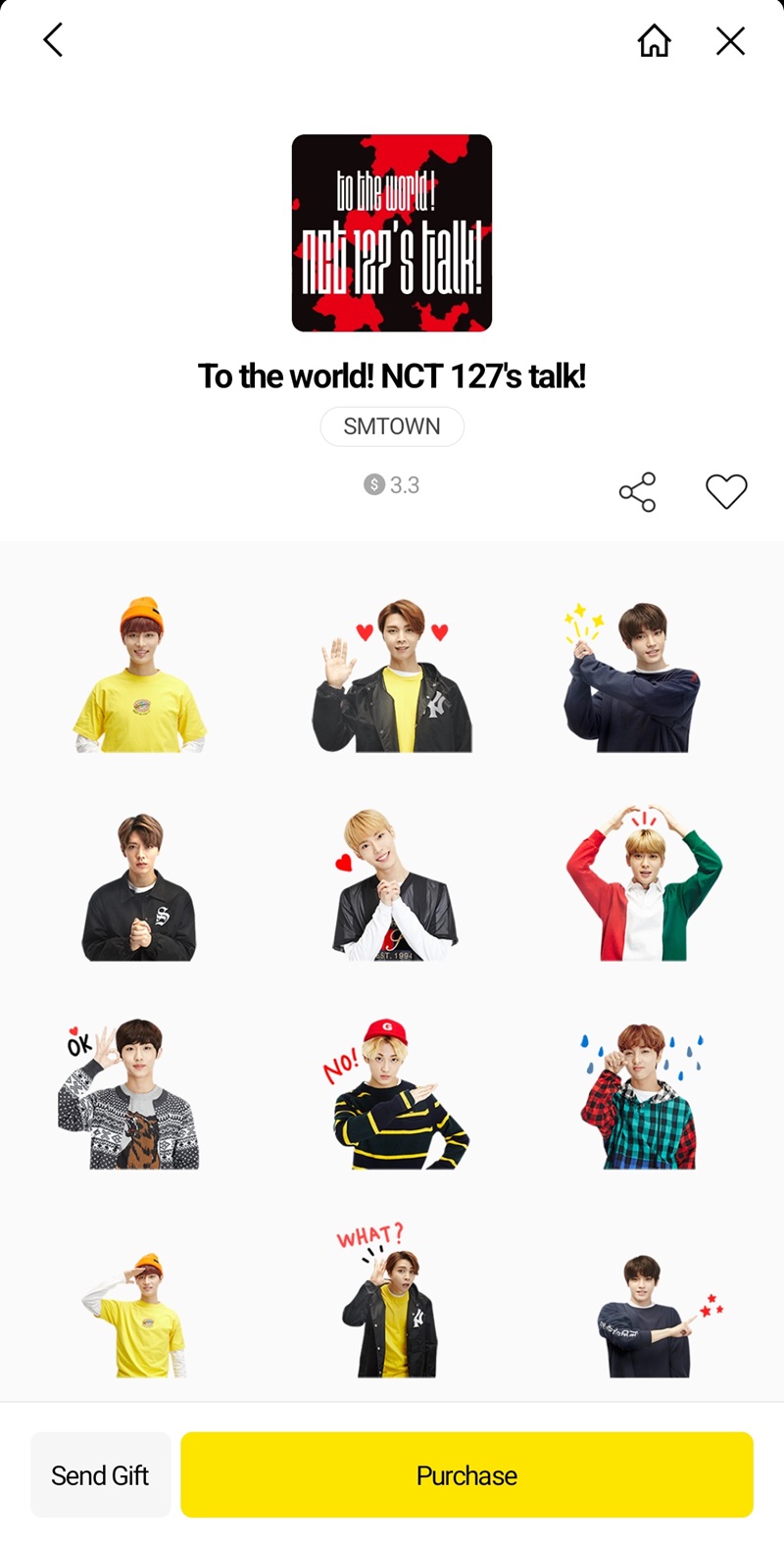Close this sticker page
The width and height of the screenshot is (784, 1546).
(x=730, y=40)
